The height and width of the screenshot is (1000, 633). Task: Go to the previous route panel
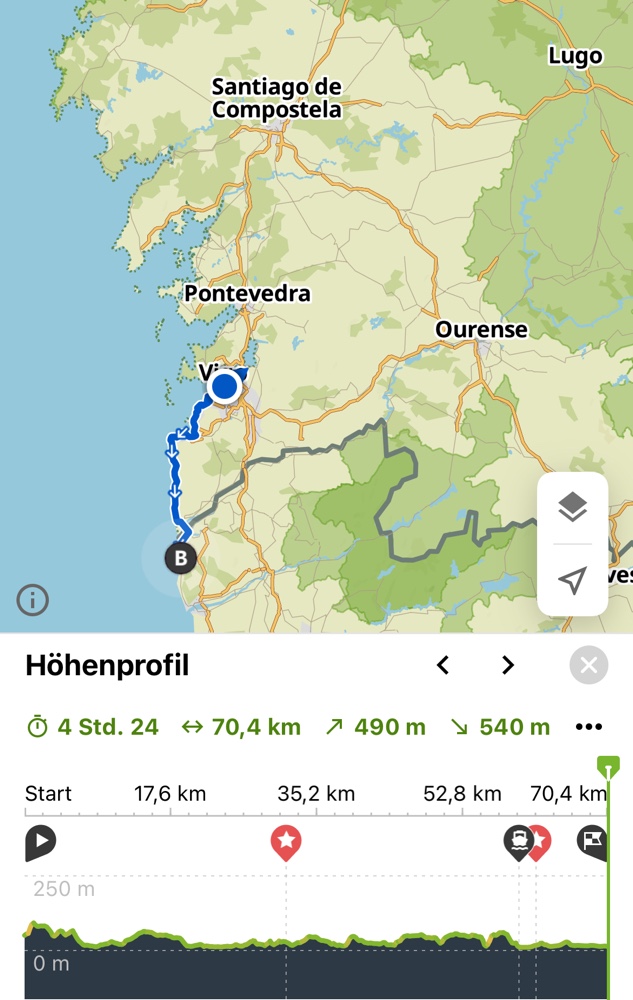click(x=443, y=665)
